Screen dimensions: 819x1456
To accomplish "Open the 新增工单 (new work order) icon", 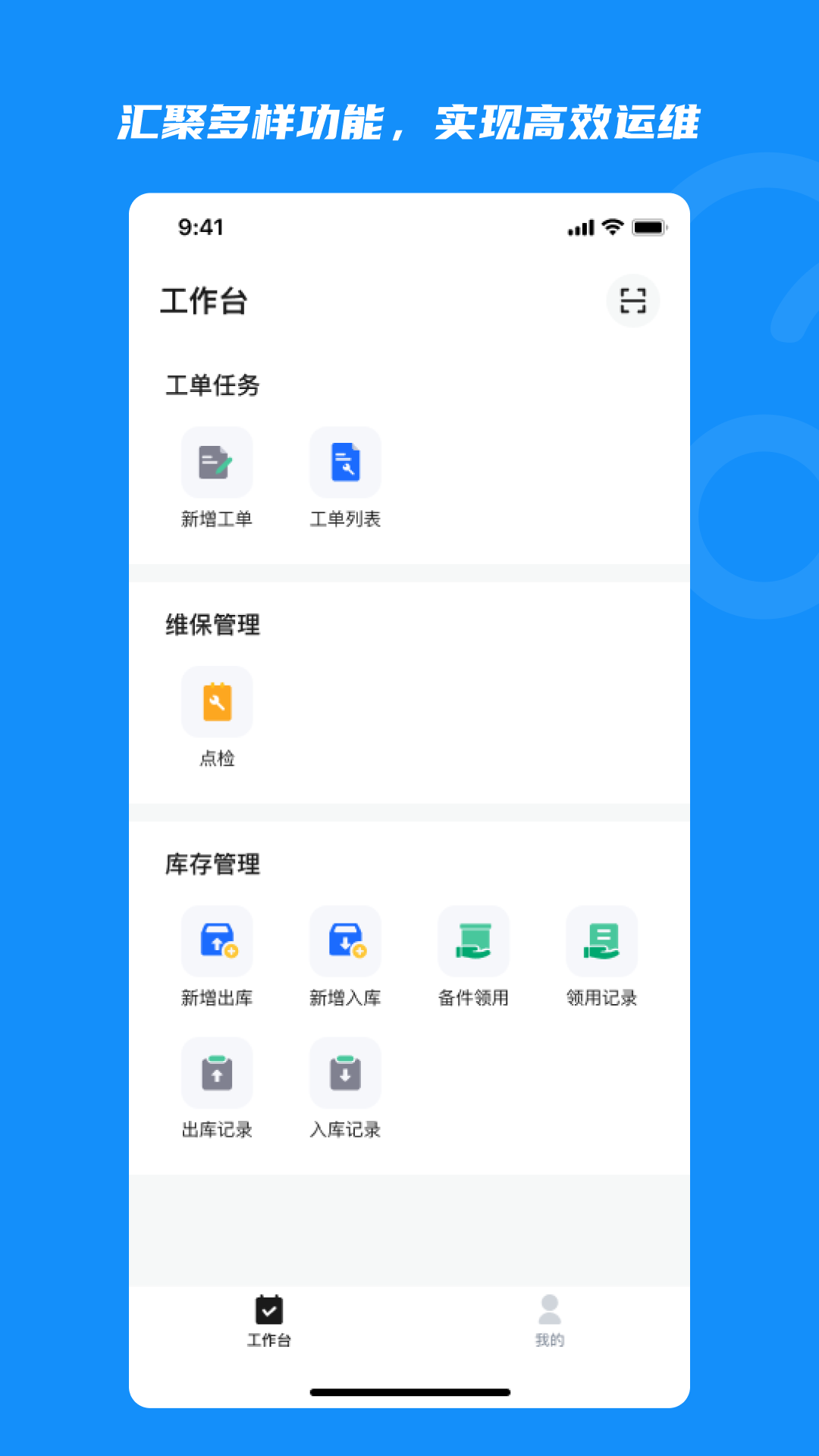I will click(x=217, y=461).
